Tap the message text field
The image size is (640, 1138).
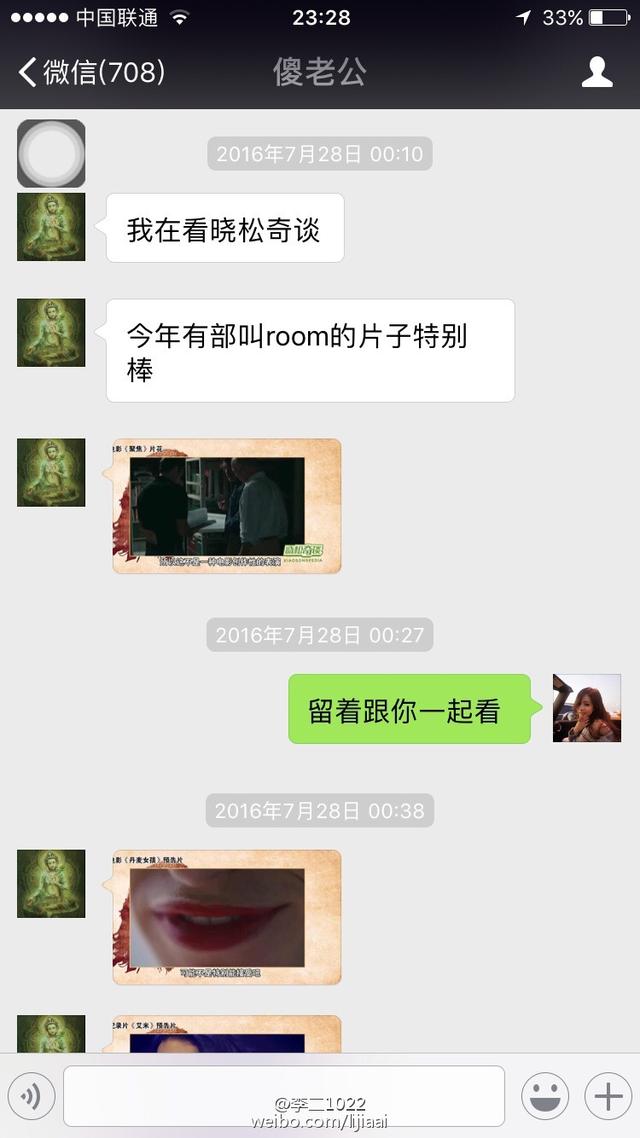pyautogui.click(x=283, y=1095)
